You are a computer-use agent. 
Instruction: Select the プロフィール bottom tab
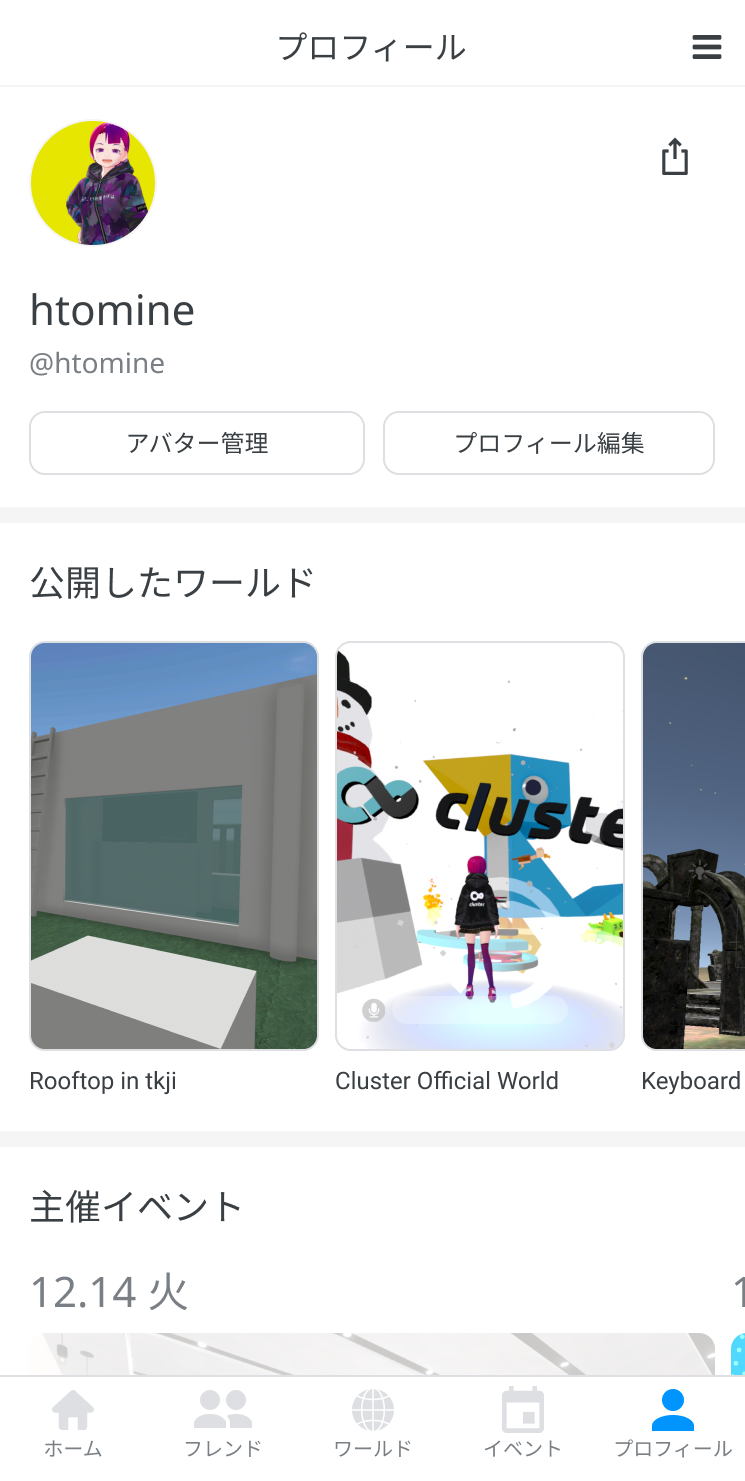pyautogui.click(x=672, y=1423)
